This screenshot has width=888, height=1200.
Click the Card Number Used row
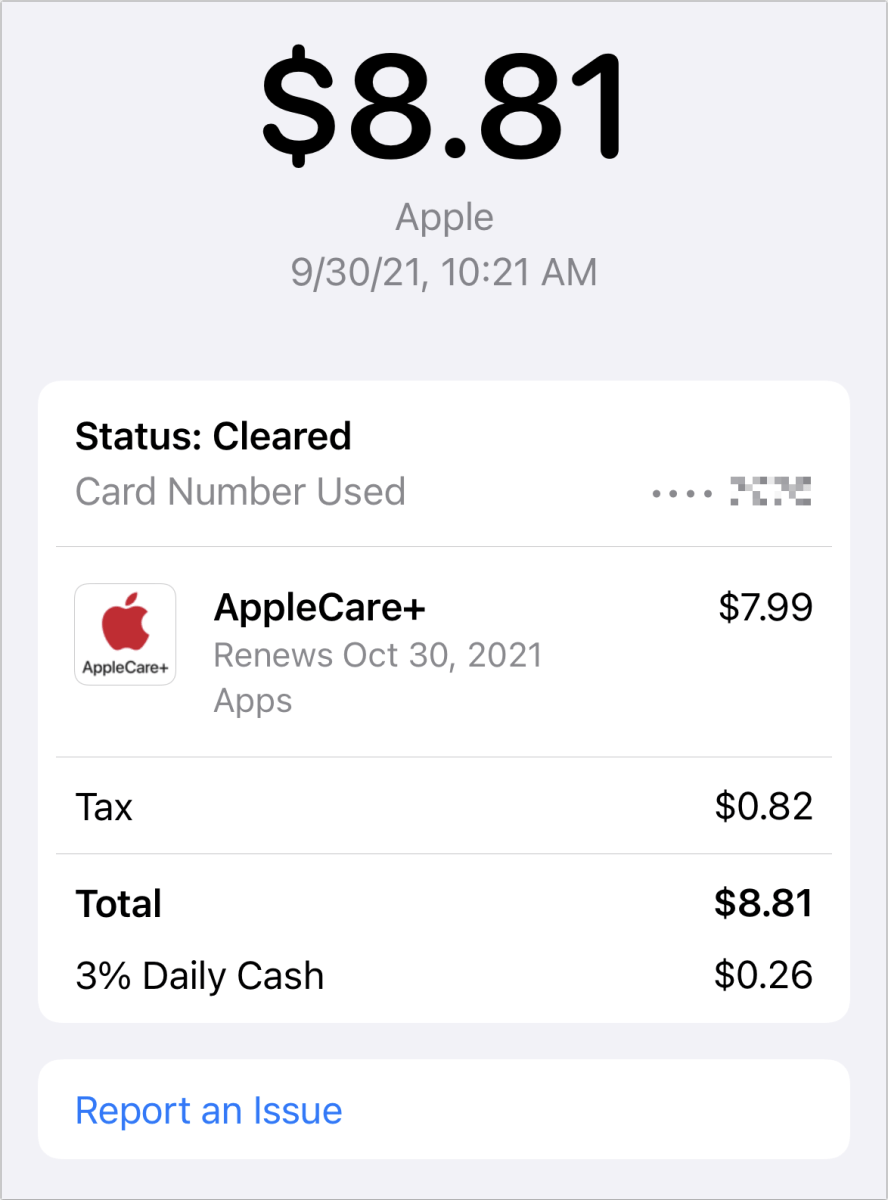tap(240, 491)
